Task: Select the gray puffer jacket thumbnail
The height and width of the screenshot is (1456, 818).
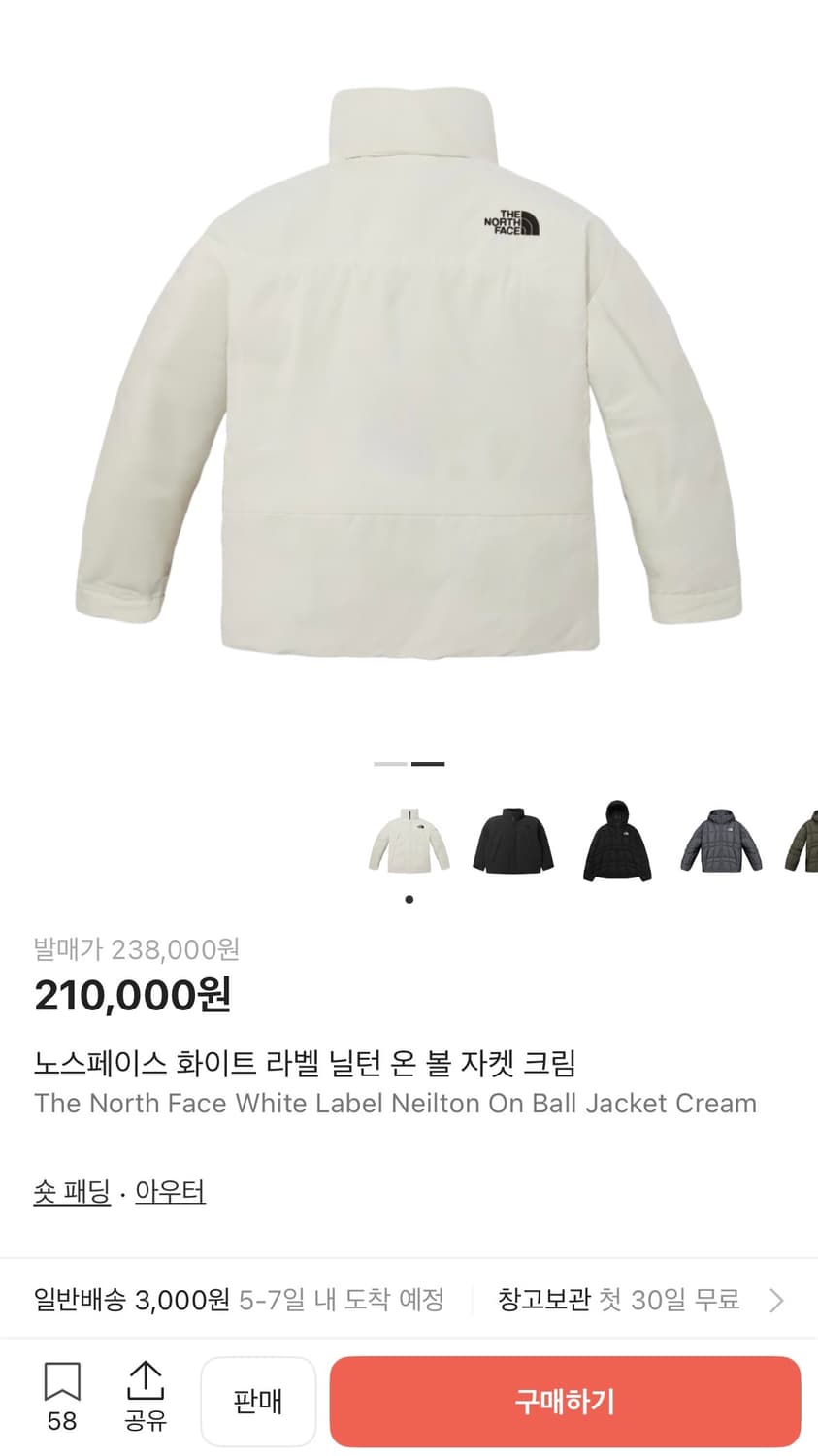Action: pos(719,841)
